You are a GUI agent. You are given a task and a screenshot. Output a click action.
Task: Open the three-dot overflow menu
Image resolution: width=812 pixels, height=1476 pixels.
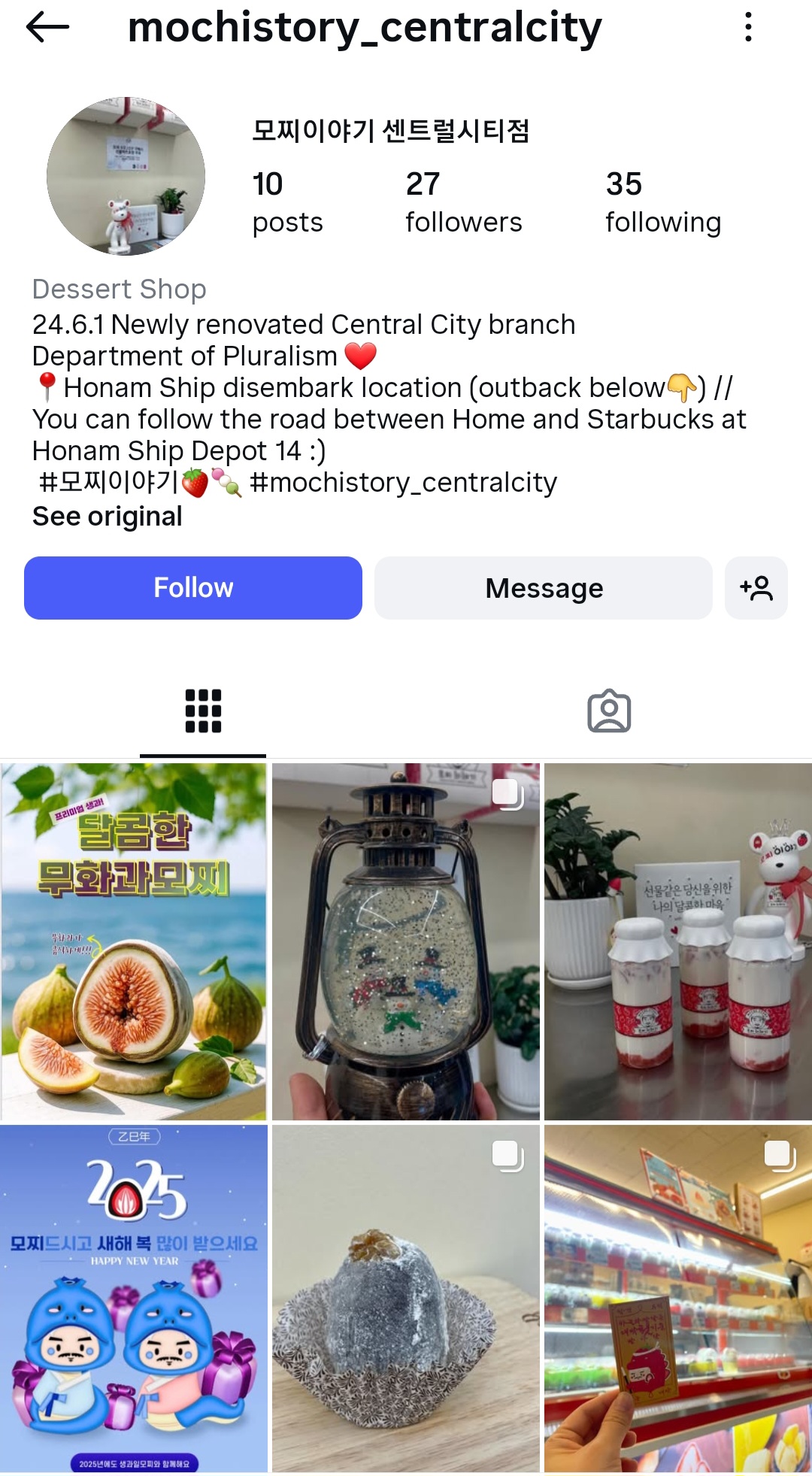pos(747,28)
